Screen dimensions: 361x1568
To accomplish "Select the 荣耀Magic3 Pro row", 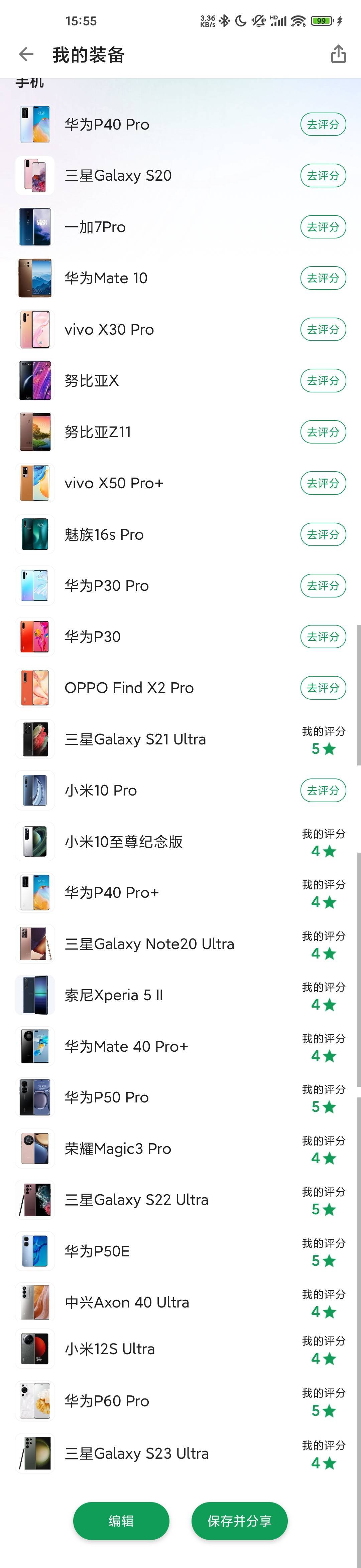I will pyautogui.click(x=118, y=1149).
